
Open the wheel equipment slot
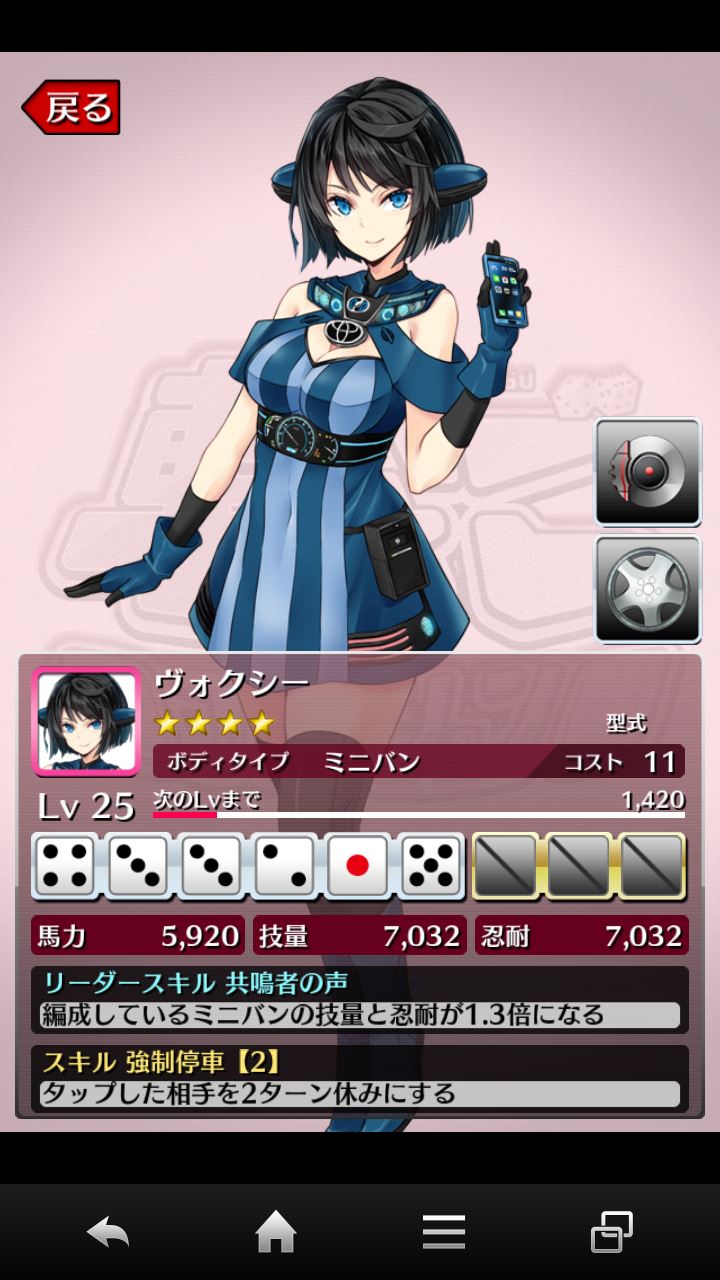click(648, 590)
